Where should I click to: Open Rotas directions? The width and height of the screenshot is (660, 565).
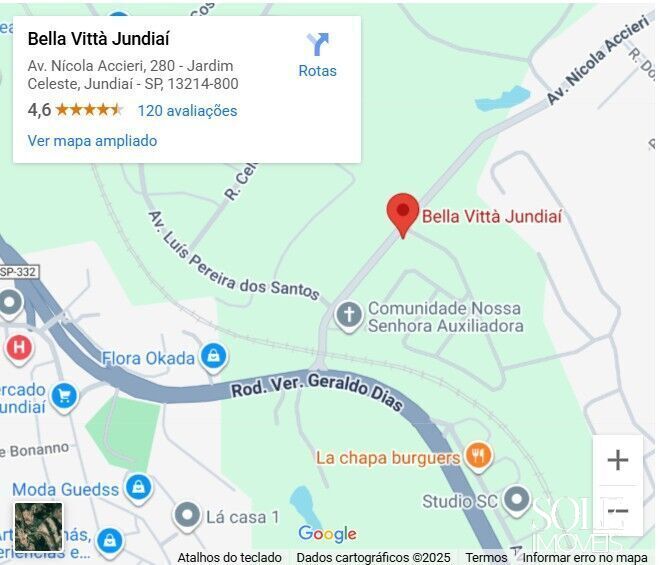click(317, 55)
